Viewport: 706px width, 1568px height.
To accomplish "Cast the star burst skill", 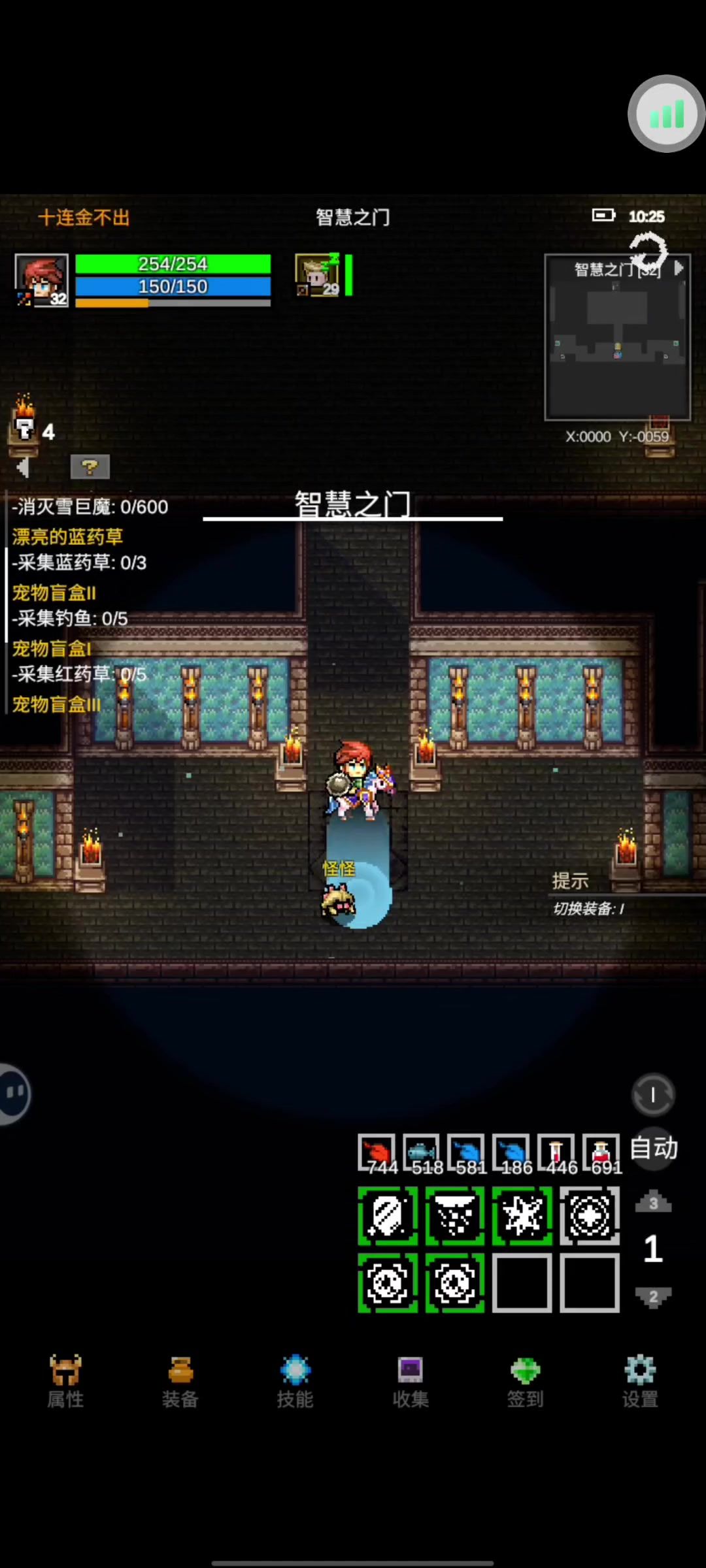I will (x=522, y=1216).
